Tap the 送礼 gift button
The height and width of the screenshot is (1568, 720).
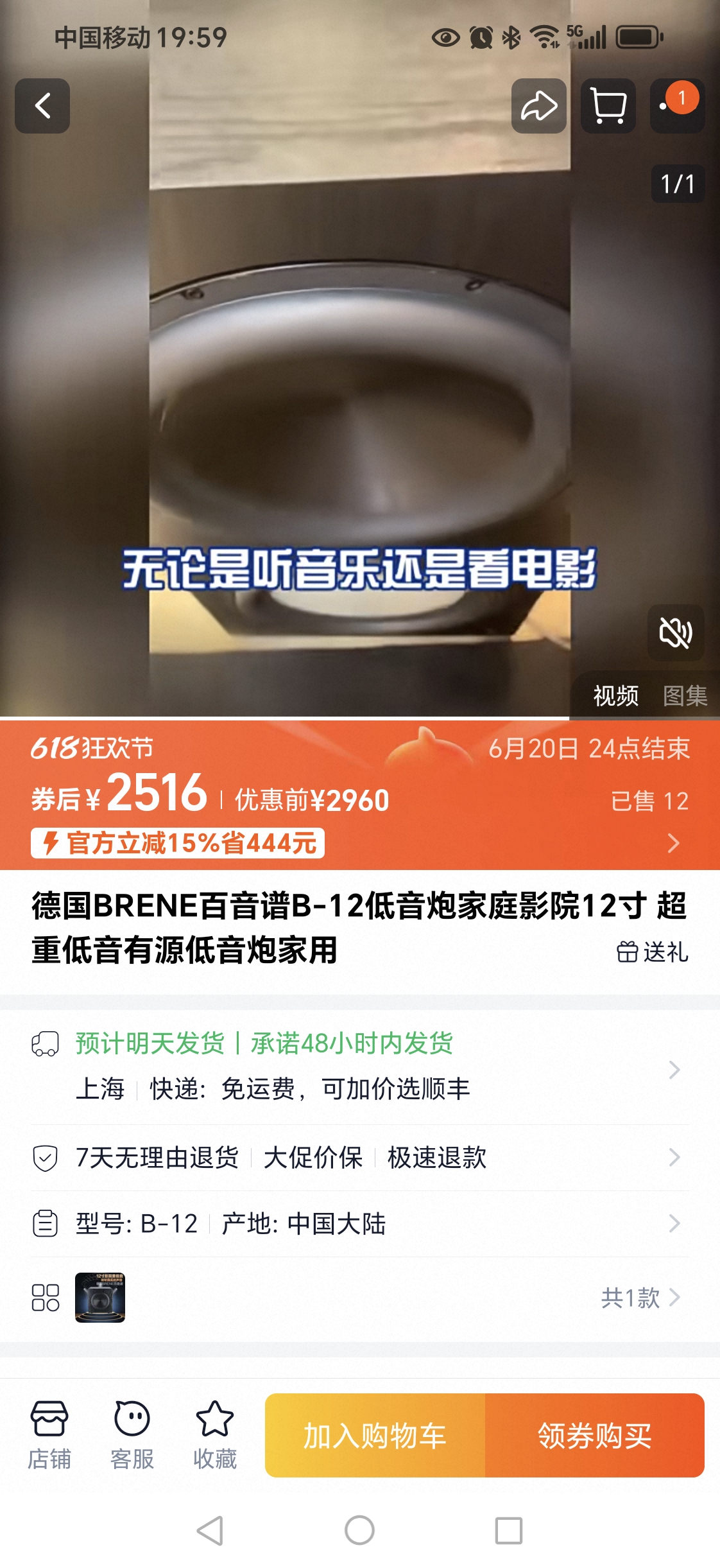(x=653, y=952)
